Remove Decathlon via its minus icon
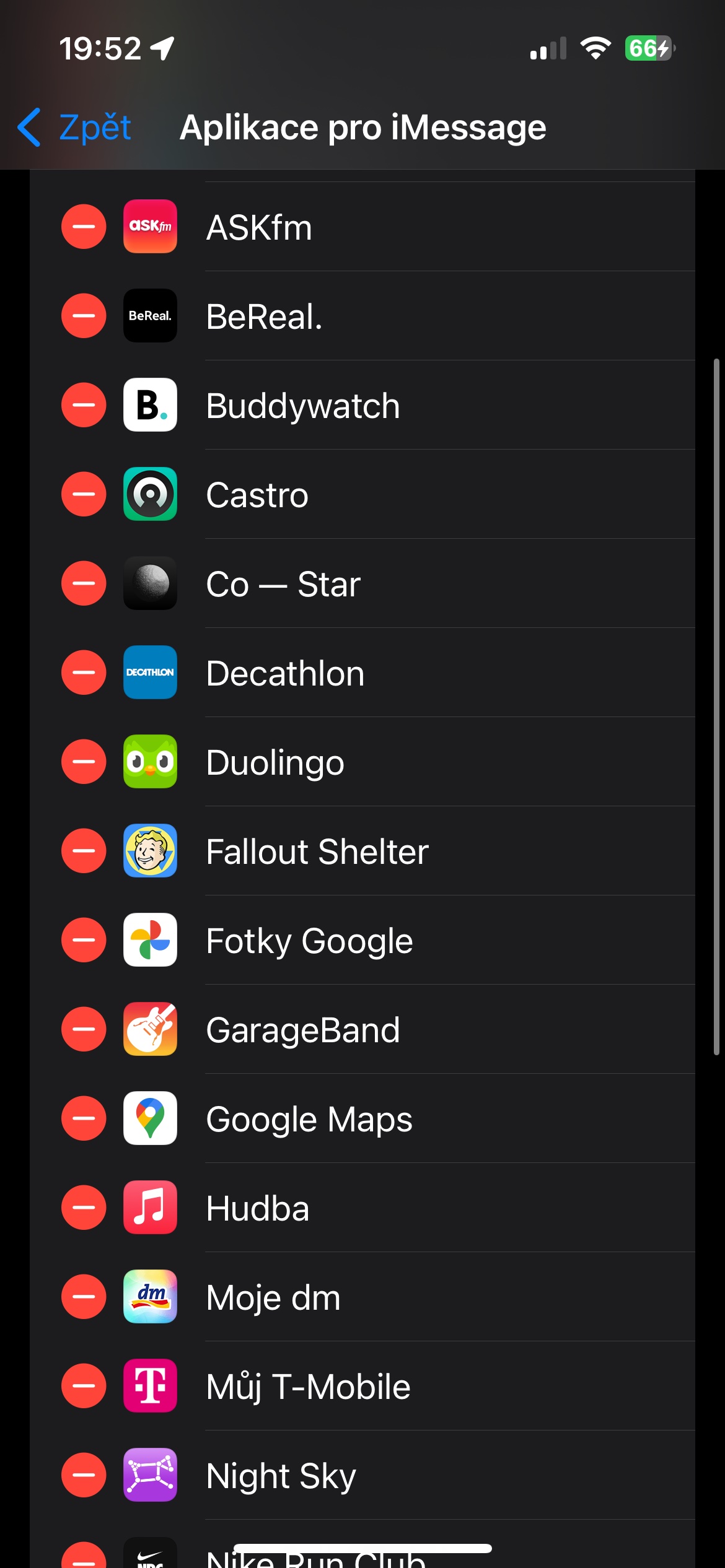Viewport: 725px width, 1568px height. [x=84, y=673]
